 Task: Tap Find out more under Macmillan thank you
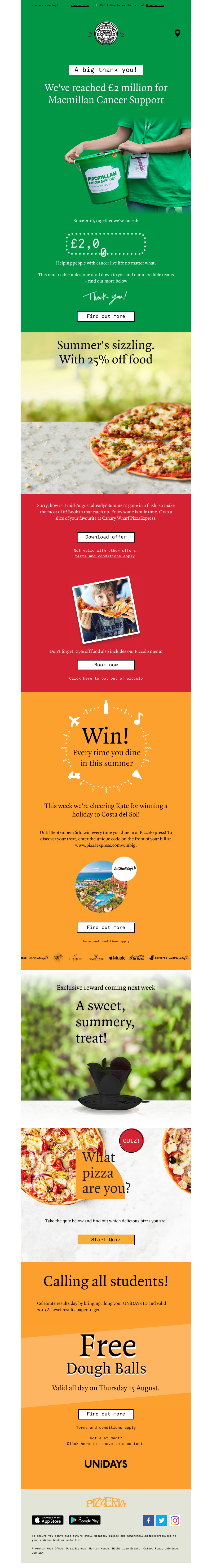(x=106, y=316)
